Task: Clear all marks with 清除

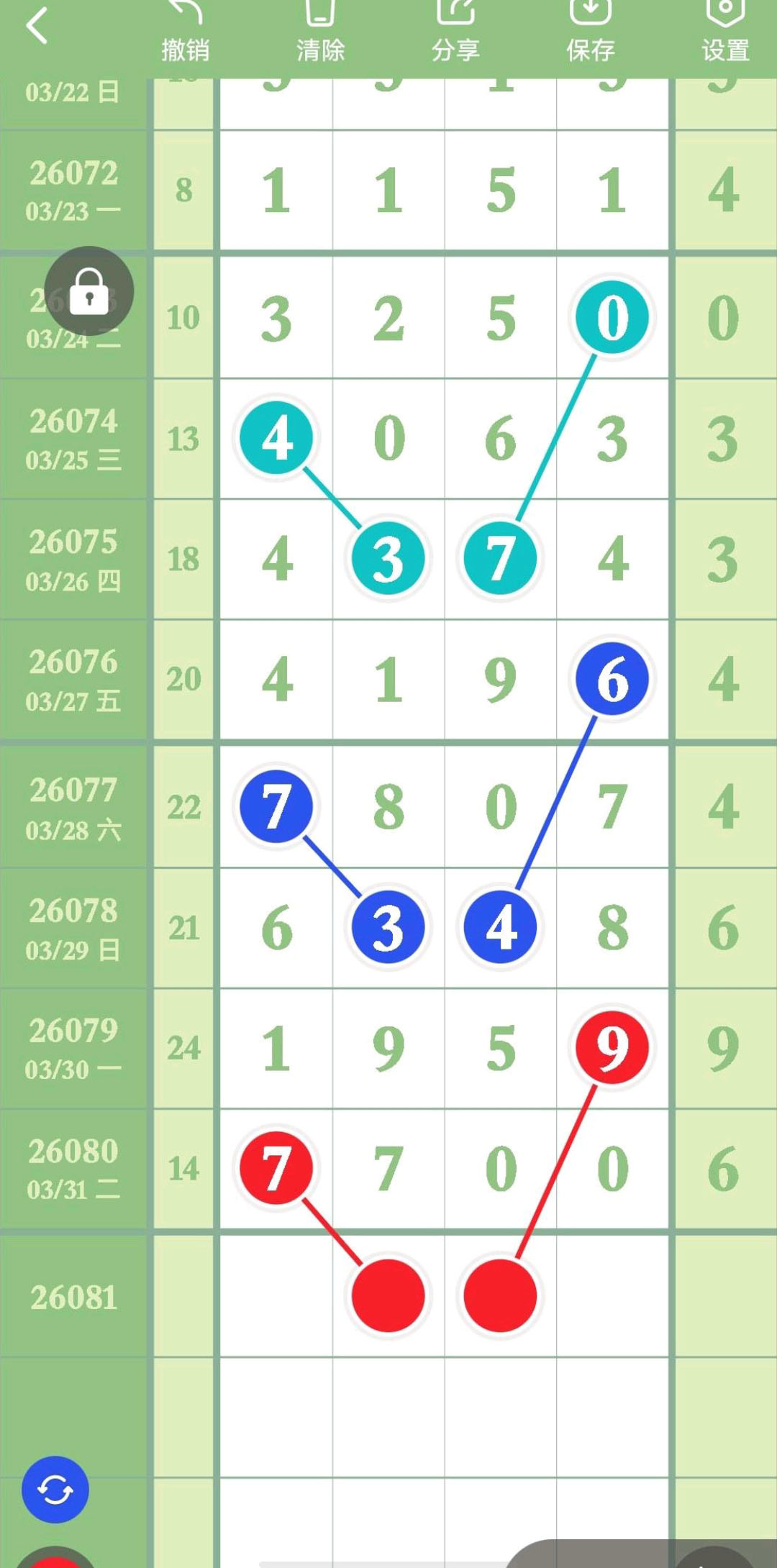Action: pos(320,32)
